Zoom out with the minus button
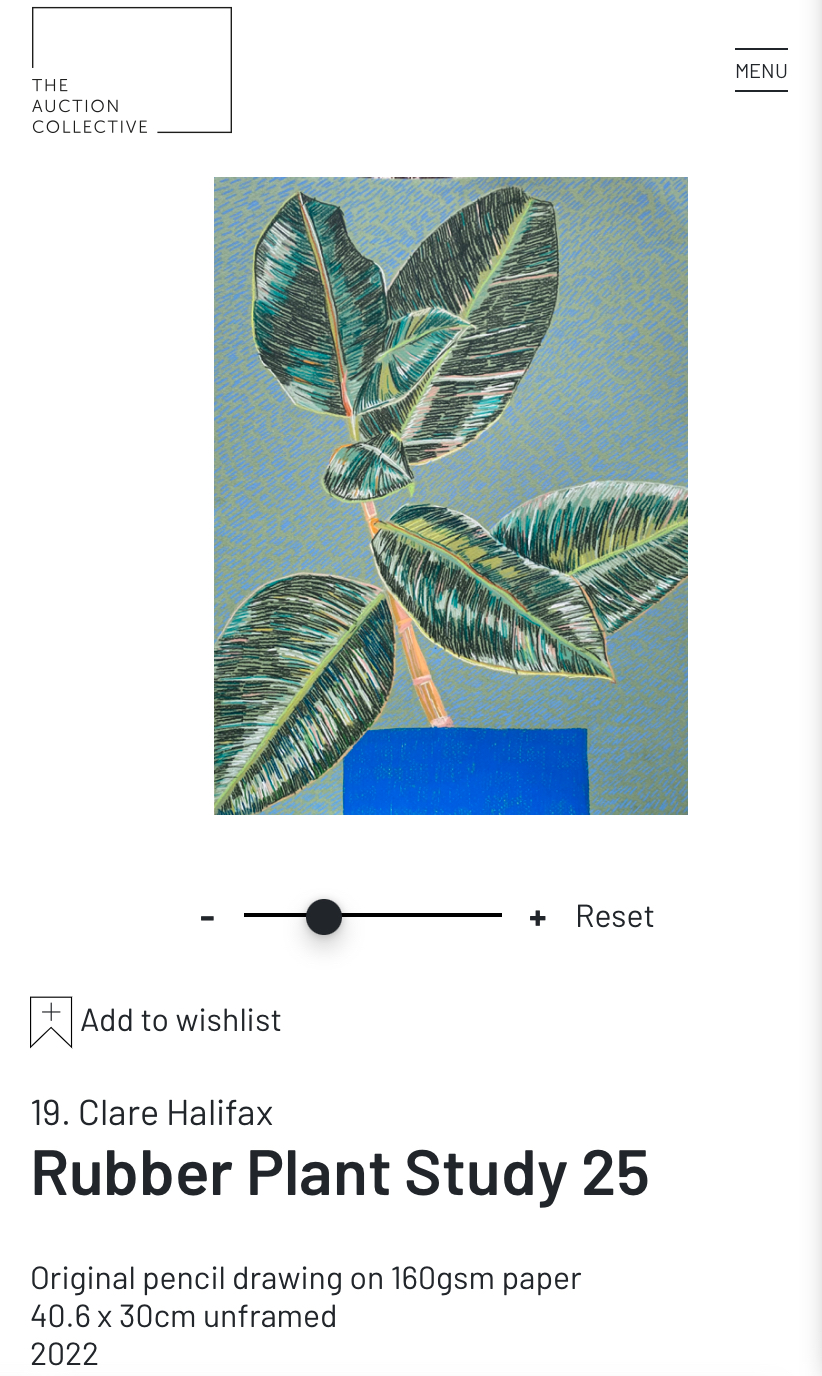822x1376 pixels. (207, 917)
